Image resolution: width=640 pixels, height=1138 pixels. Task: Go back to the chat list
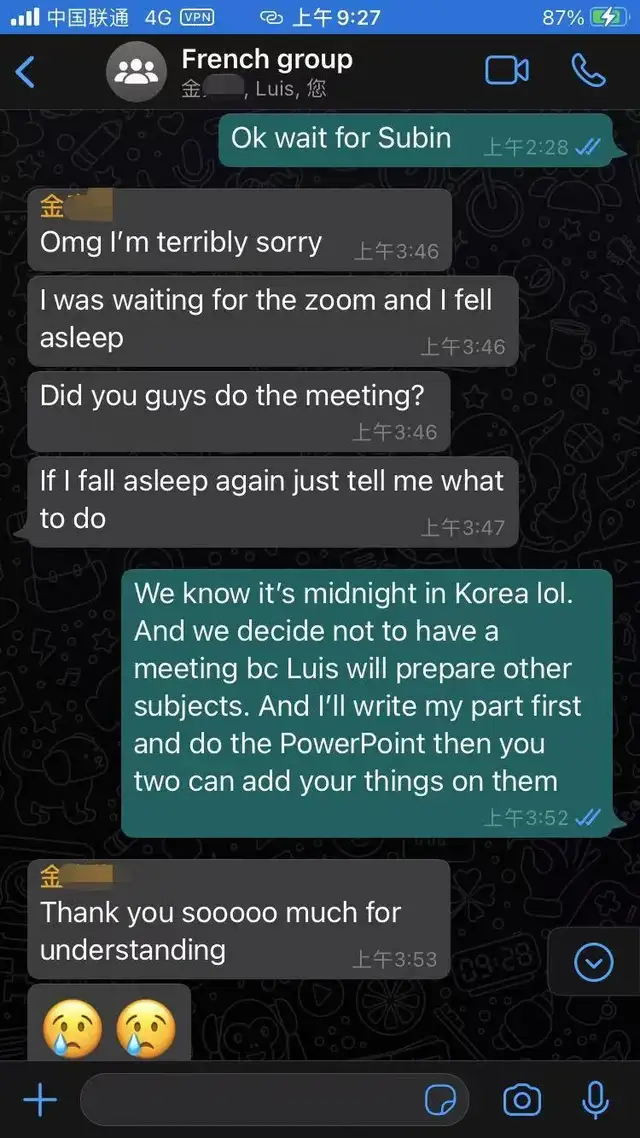pos(26,71)
